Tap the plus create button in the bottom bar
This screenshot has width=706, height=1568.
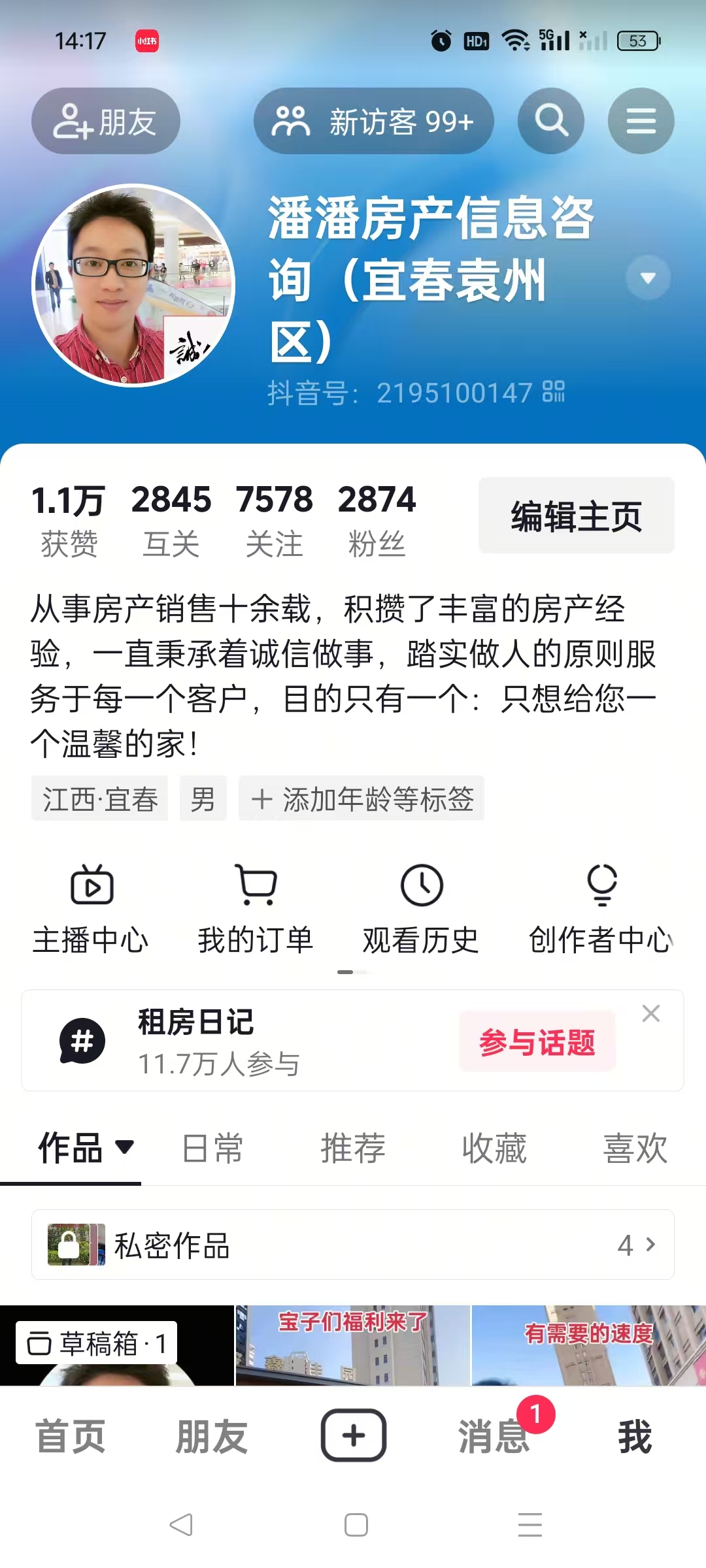coord(353,1435)
